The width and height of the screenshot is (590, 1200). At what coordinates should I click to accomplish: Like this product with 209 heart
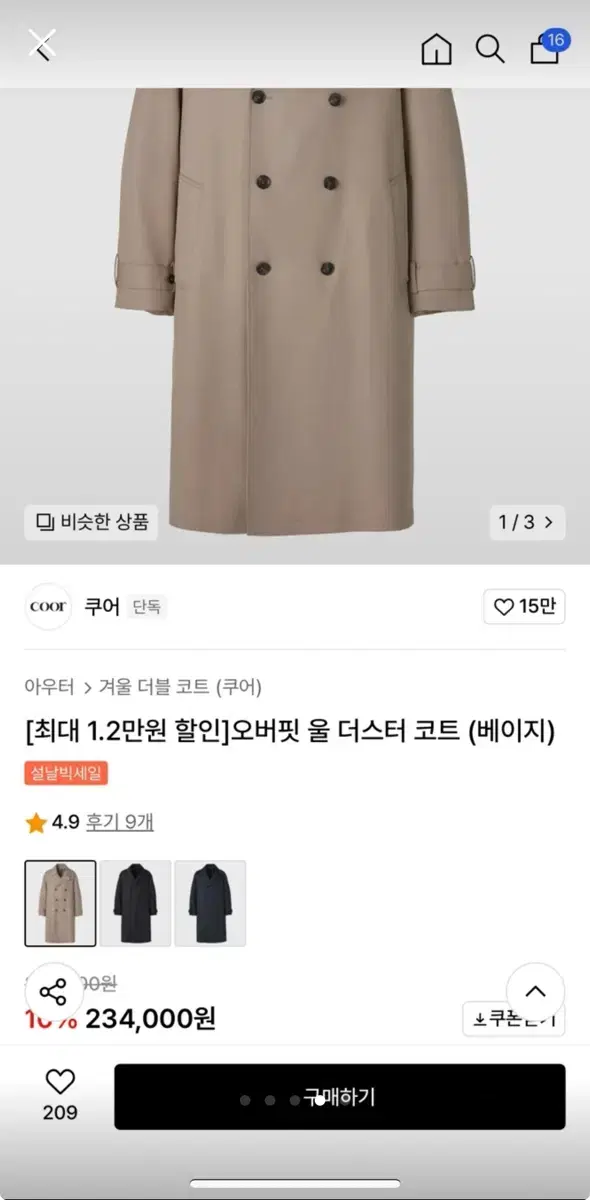click(x=60, y=1095)
